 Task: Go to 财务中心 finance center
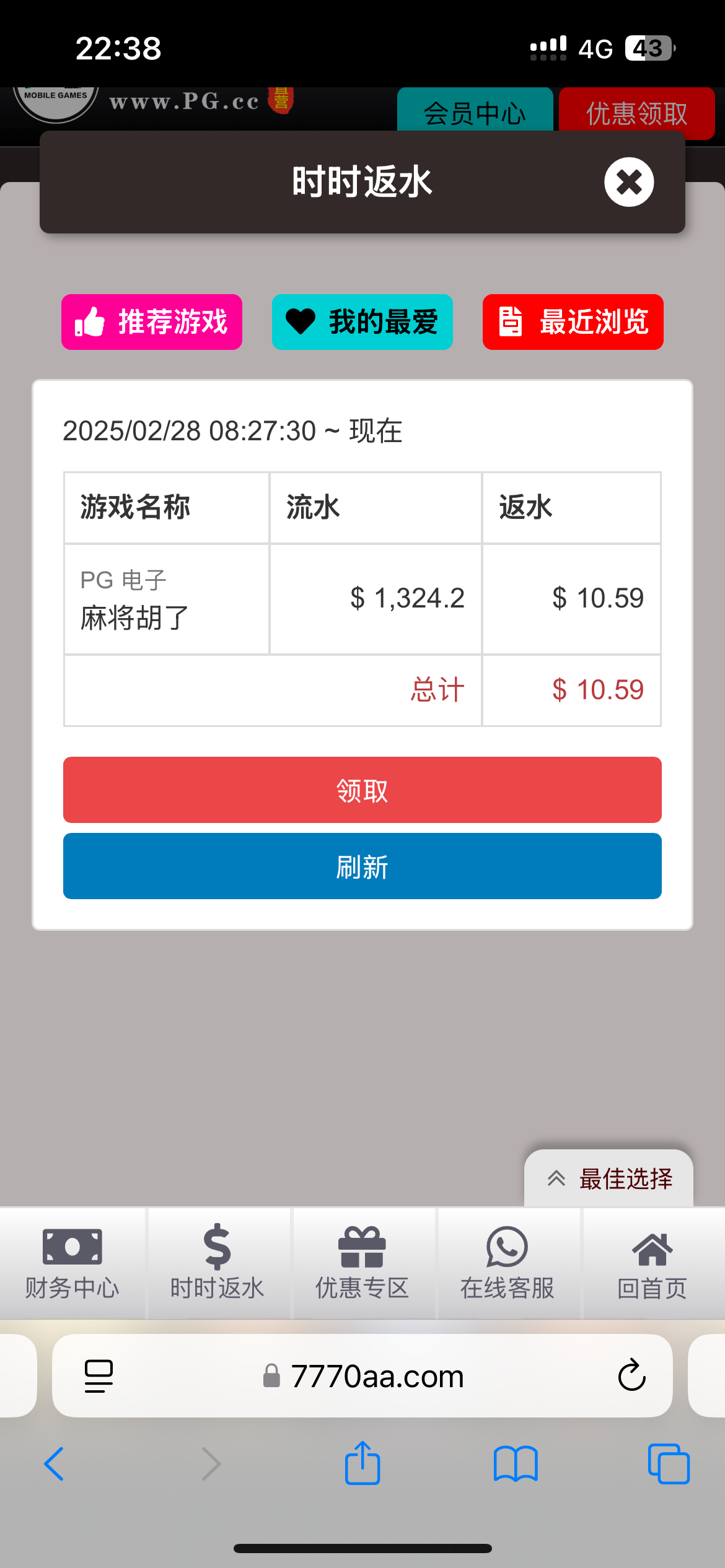coord(72,1263)
